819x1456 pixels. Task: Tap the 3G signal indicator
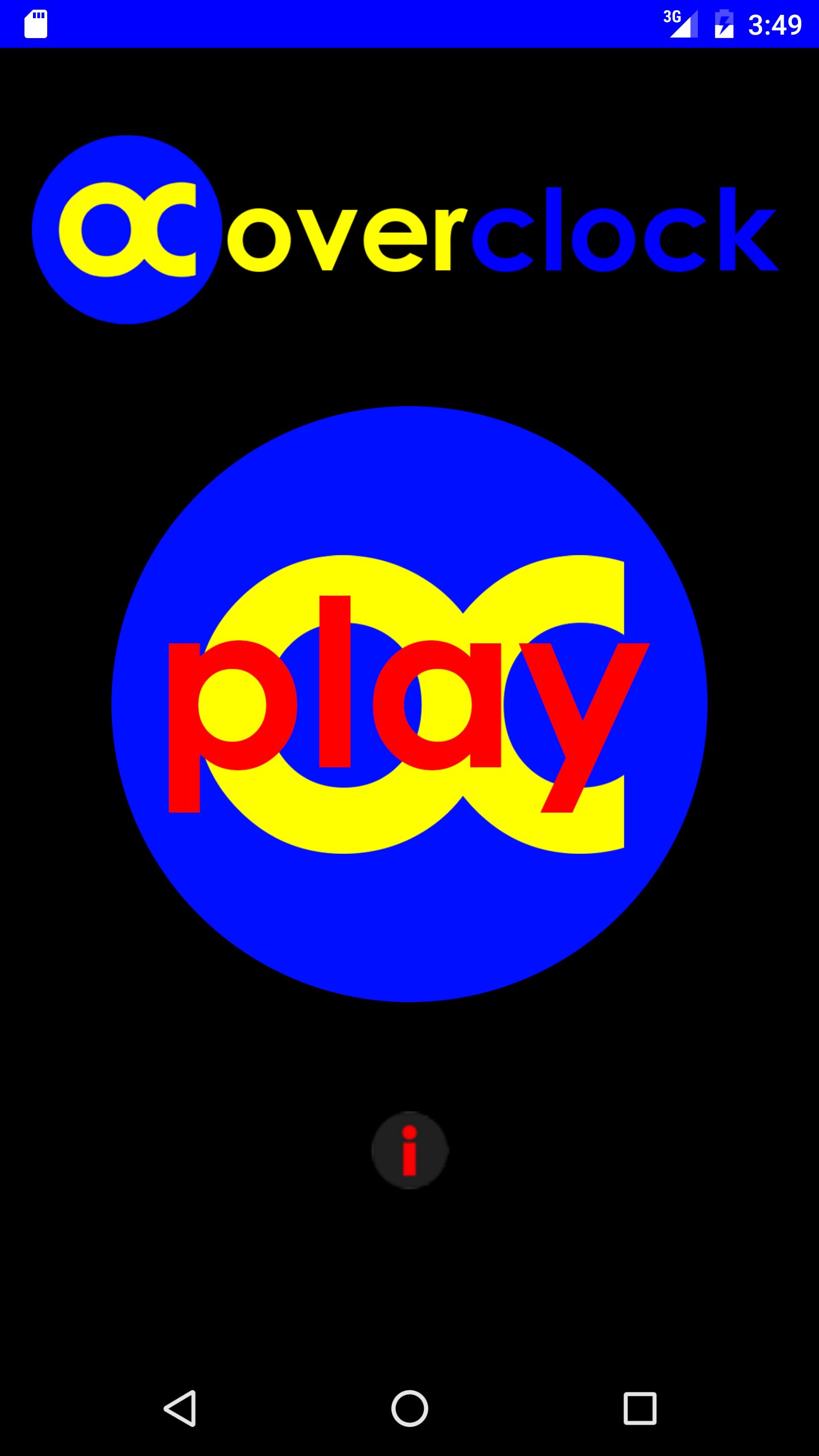coord(680,24)
